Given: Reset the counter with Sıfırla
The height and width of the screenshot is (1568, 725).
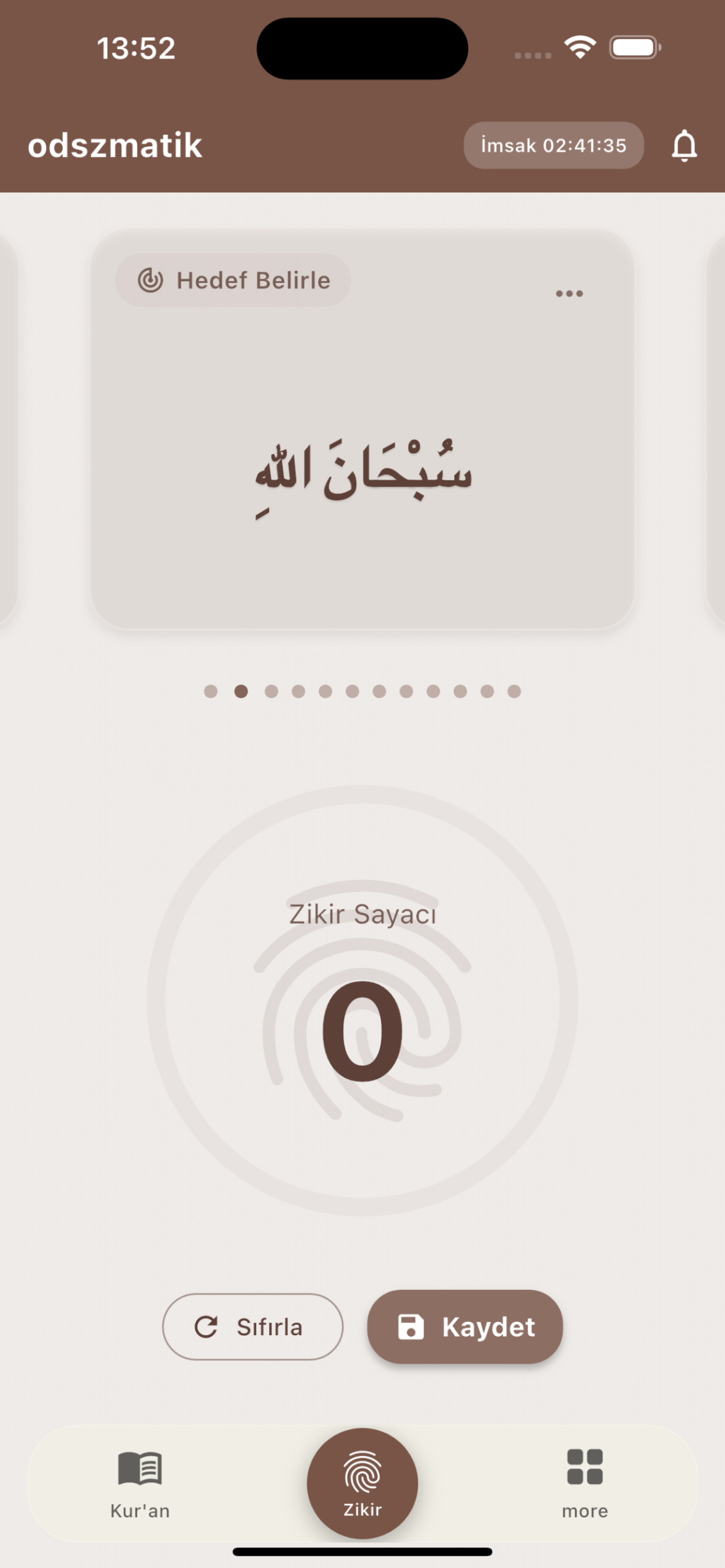Looking at the screenshot, I should (x=252, y=1327).
